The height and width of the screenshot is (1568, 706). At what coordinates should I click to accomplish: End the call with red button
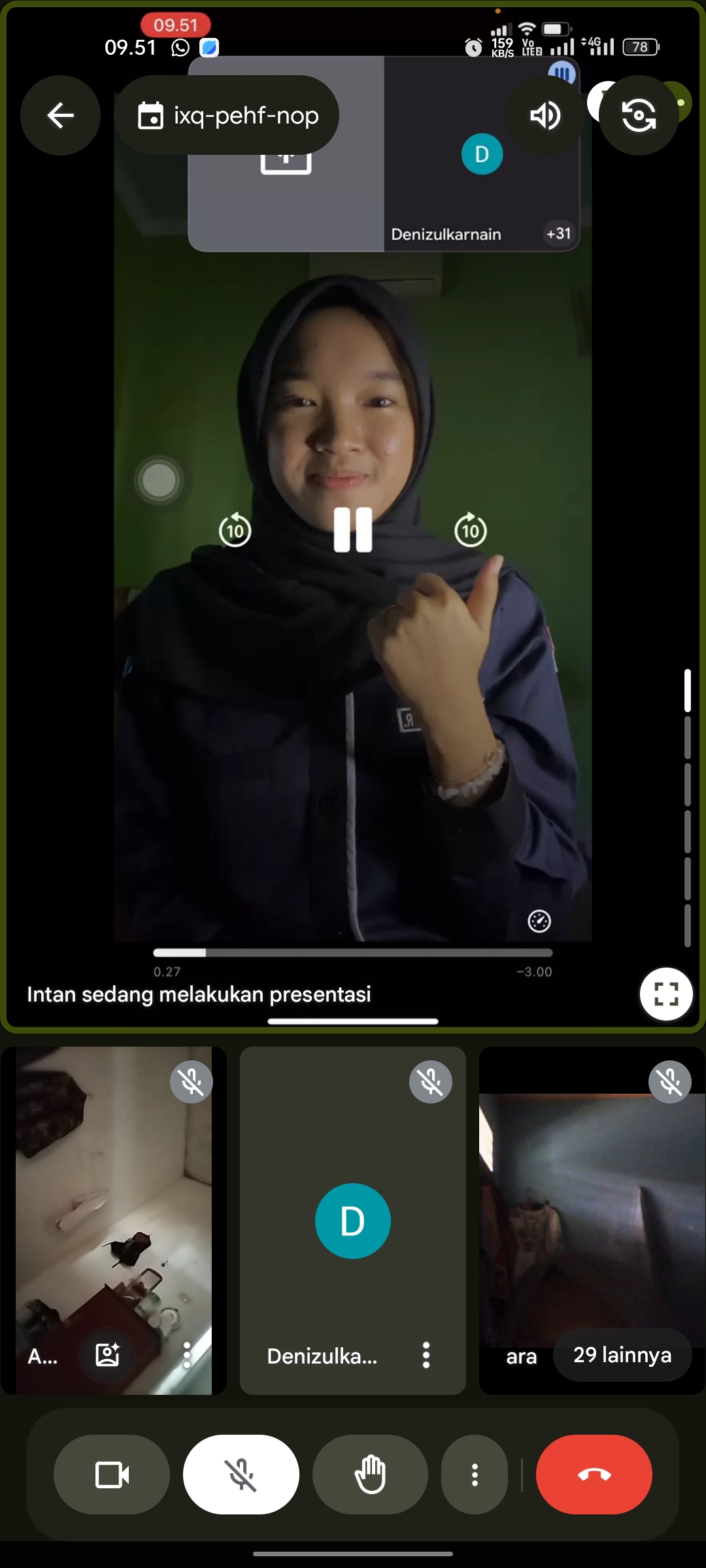594,1475
